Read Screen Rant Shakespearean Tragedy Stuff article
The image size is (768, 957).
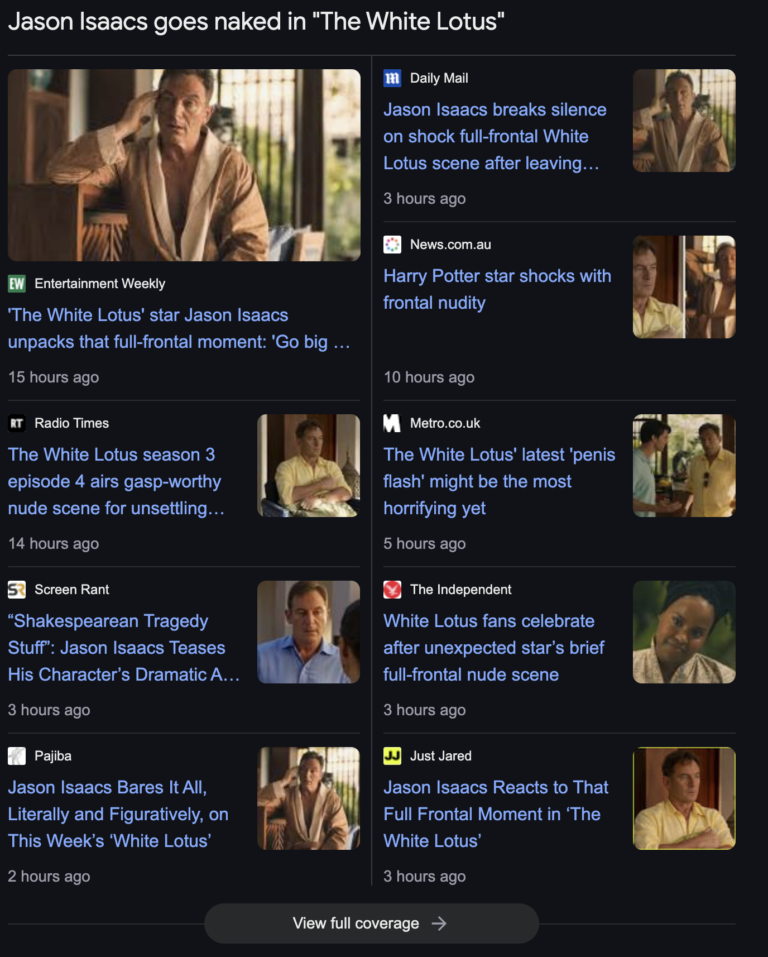click(x=123, y=647)
